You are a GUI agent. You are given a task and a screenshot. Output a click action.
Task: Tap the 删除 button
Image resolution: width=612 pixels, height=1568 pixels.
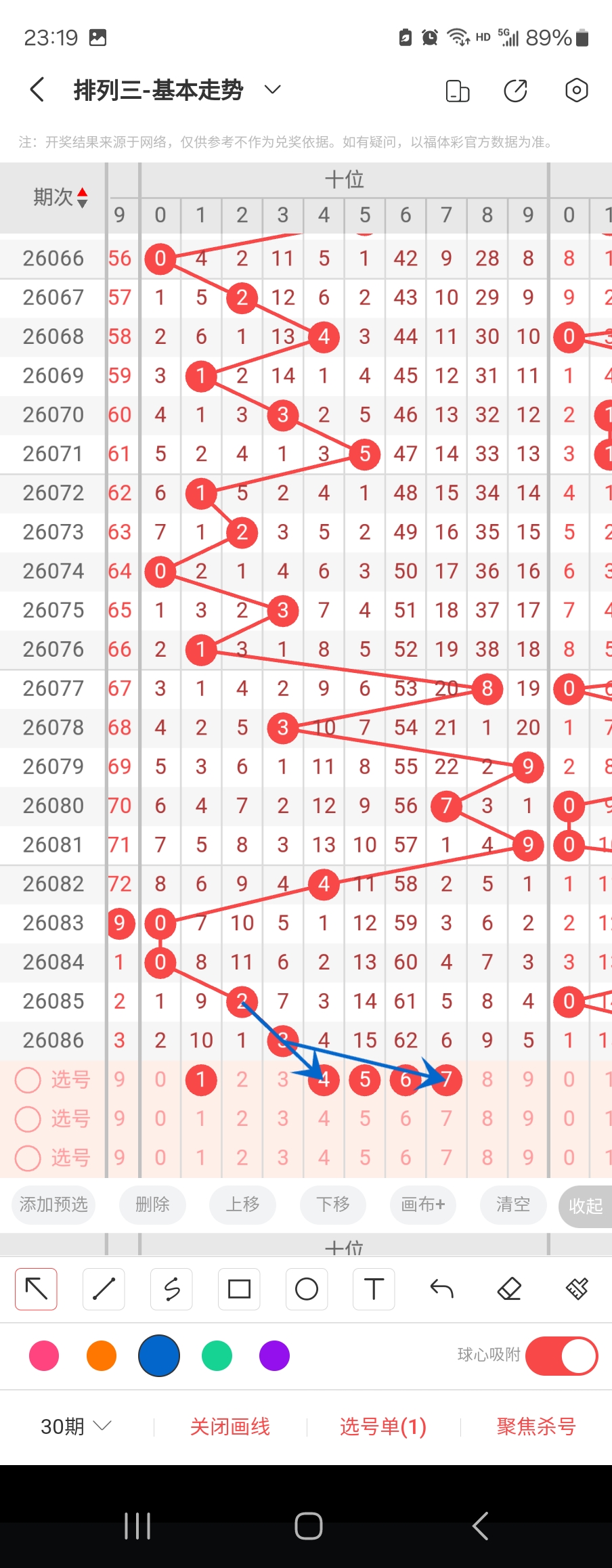point(152,1204)
